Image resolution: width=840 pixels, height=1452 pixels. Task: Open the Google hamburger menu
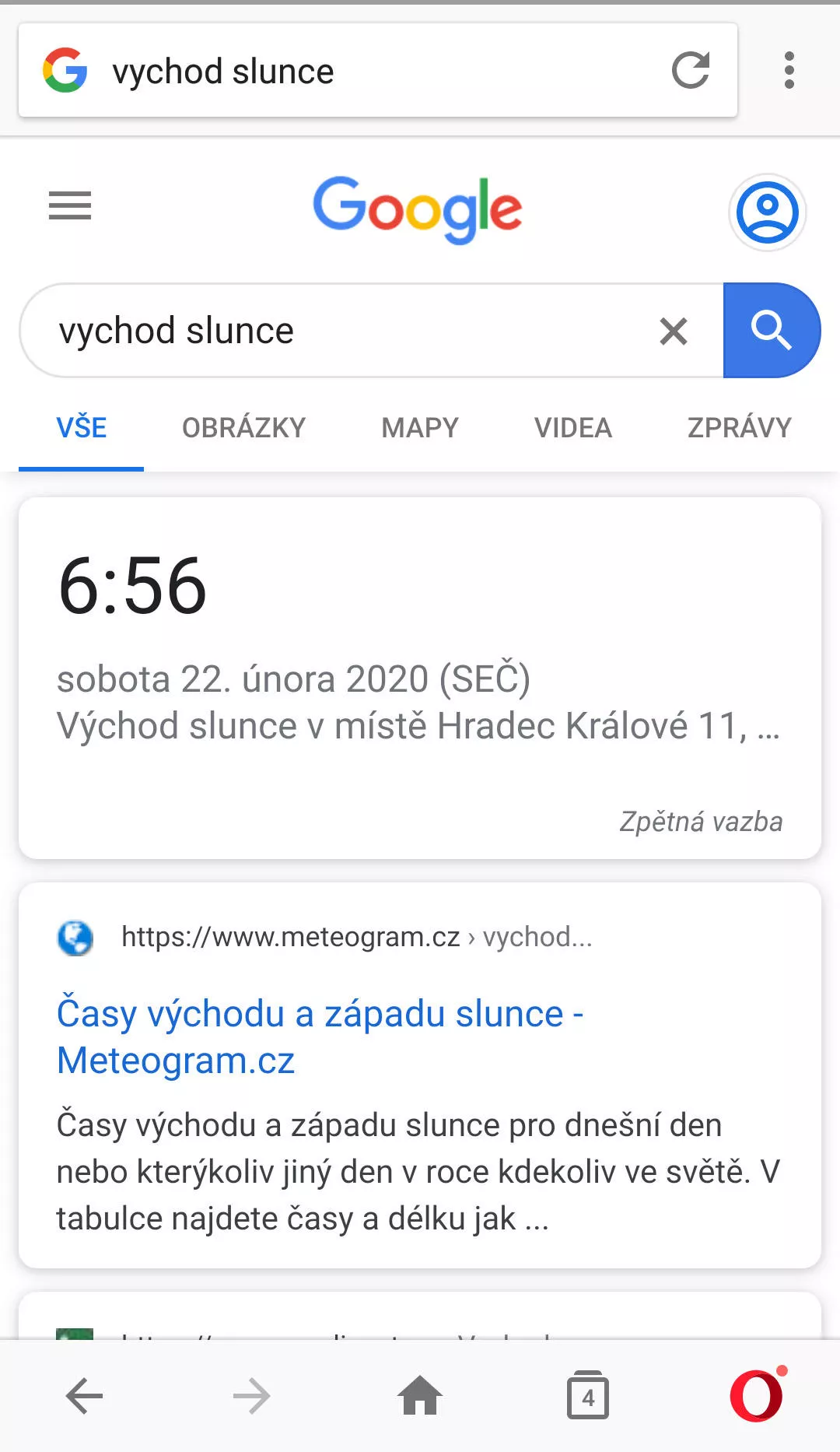coord(70,206)
